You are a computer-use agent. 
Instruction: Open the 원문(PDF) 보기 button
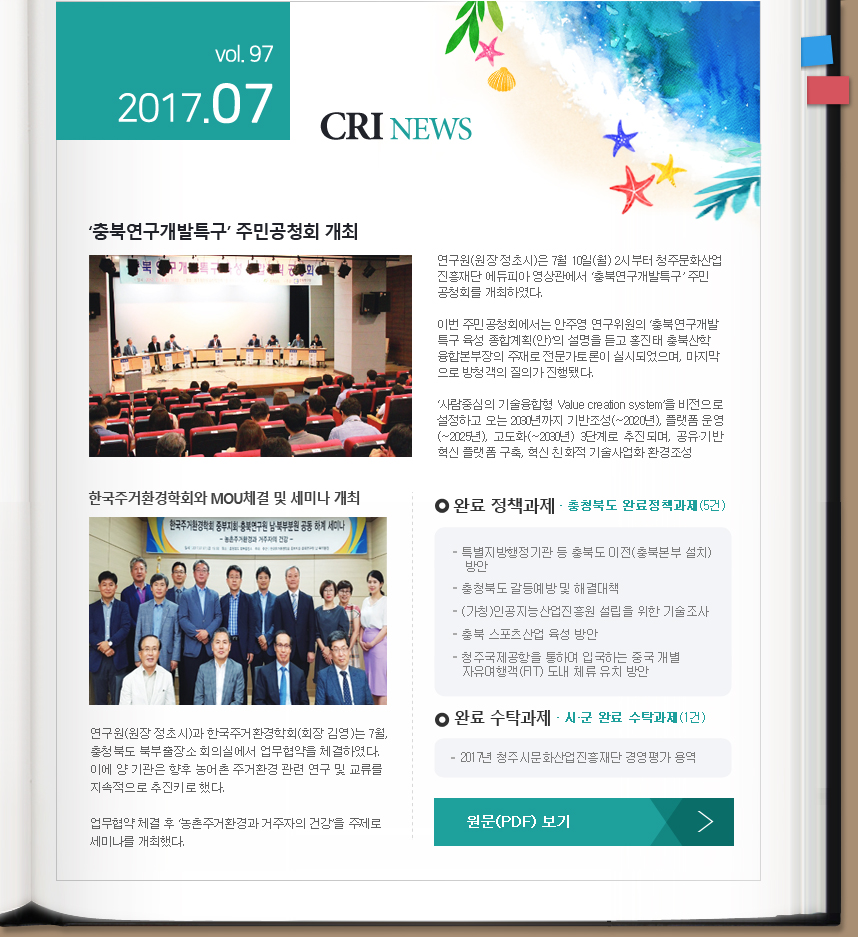click(x=583, y=821)
